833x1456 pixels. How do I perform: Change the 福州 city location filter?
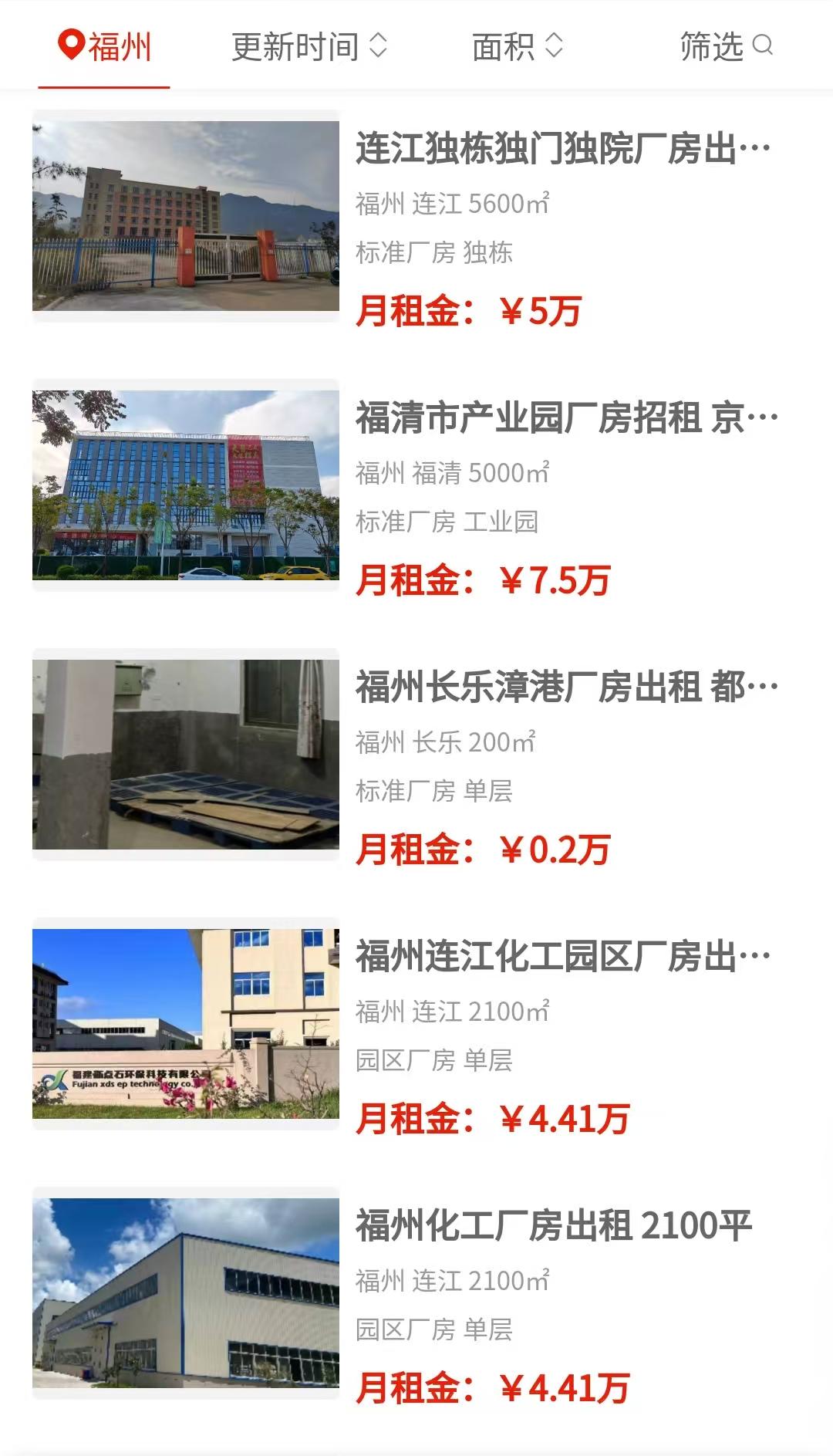pos(105,47)
